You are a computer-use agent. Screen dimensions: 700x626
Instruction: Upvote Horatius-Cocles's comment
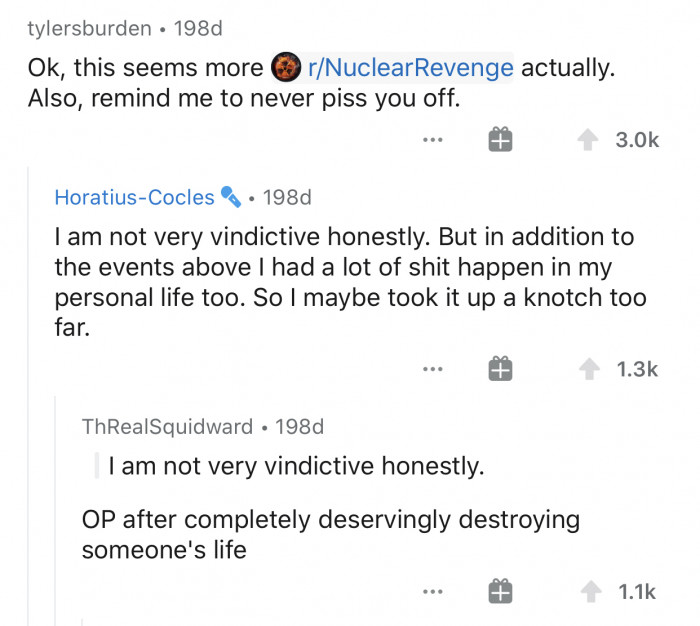tap(589, 369)
